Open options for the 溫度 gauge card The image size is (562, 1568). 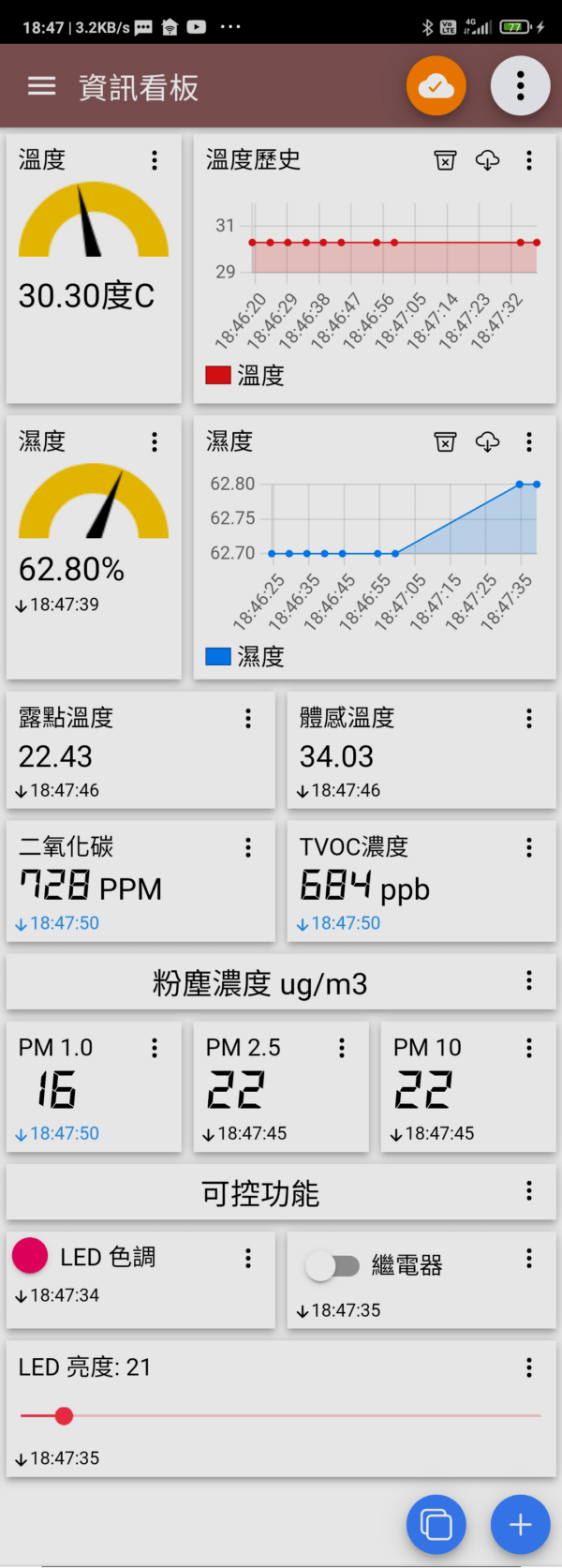[155, 160]
